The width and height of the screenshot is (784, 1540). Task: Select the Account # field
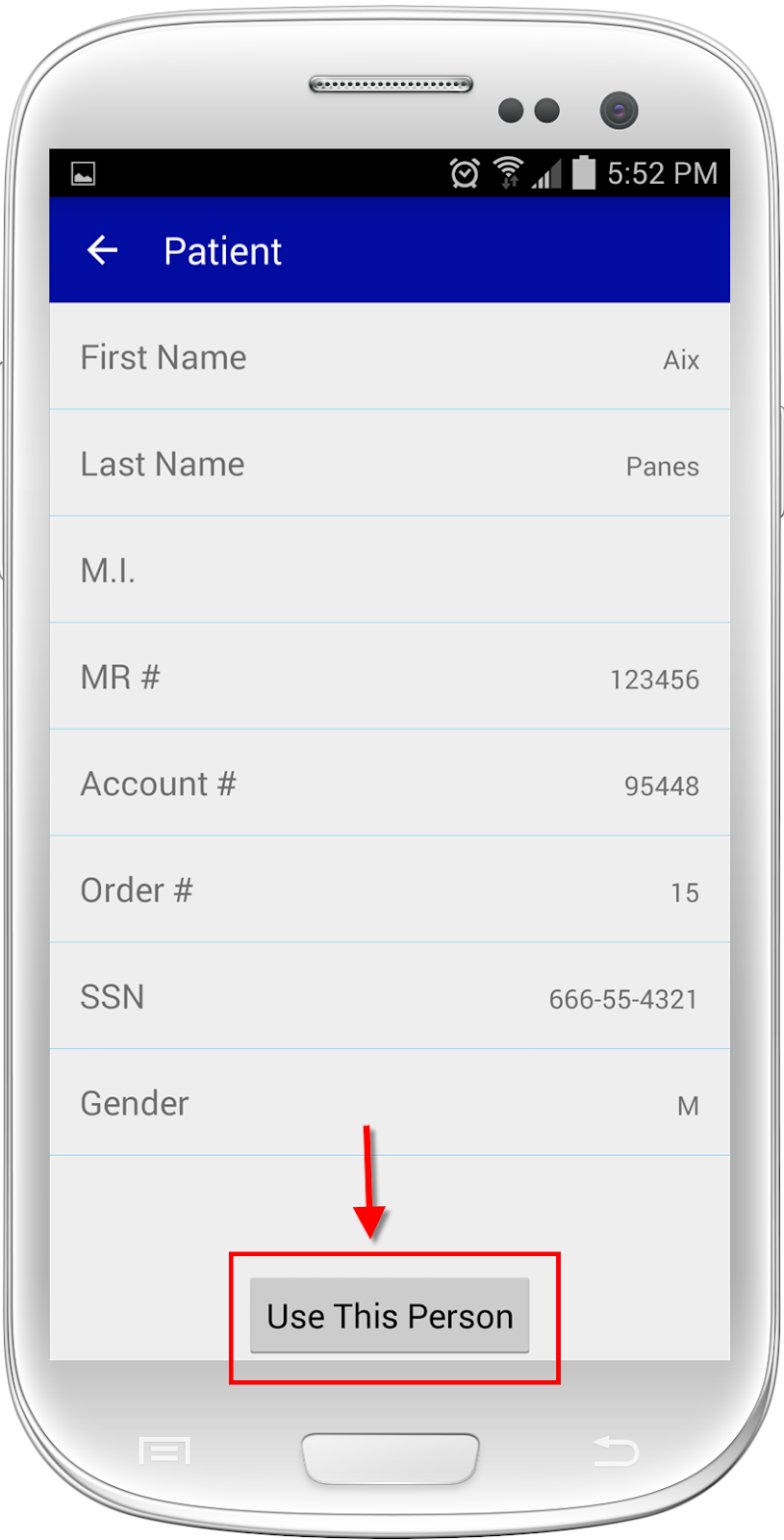[390, 783]
